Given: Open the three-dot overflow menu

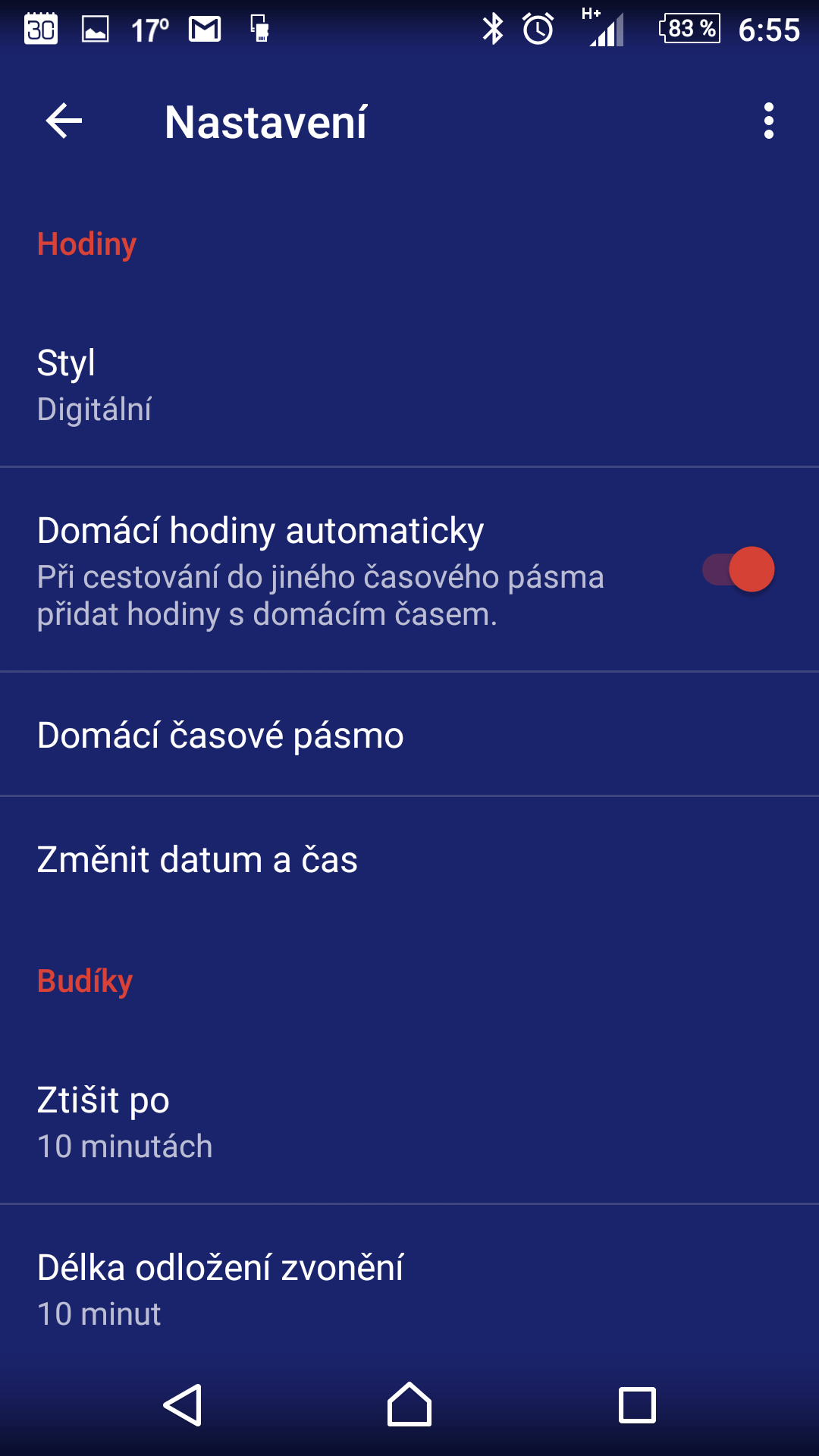Looking at the screenshot, I should click(769, 121).
